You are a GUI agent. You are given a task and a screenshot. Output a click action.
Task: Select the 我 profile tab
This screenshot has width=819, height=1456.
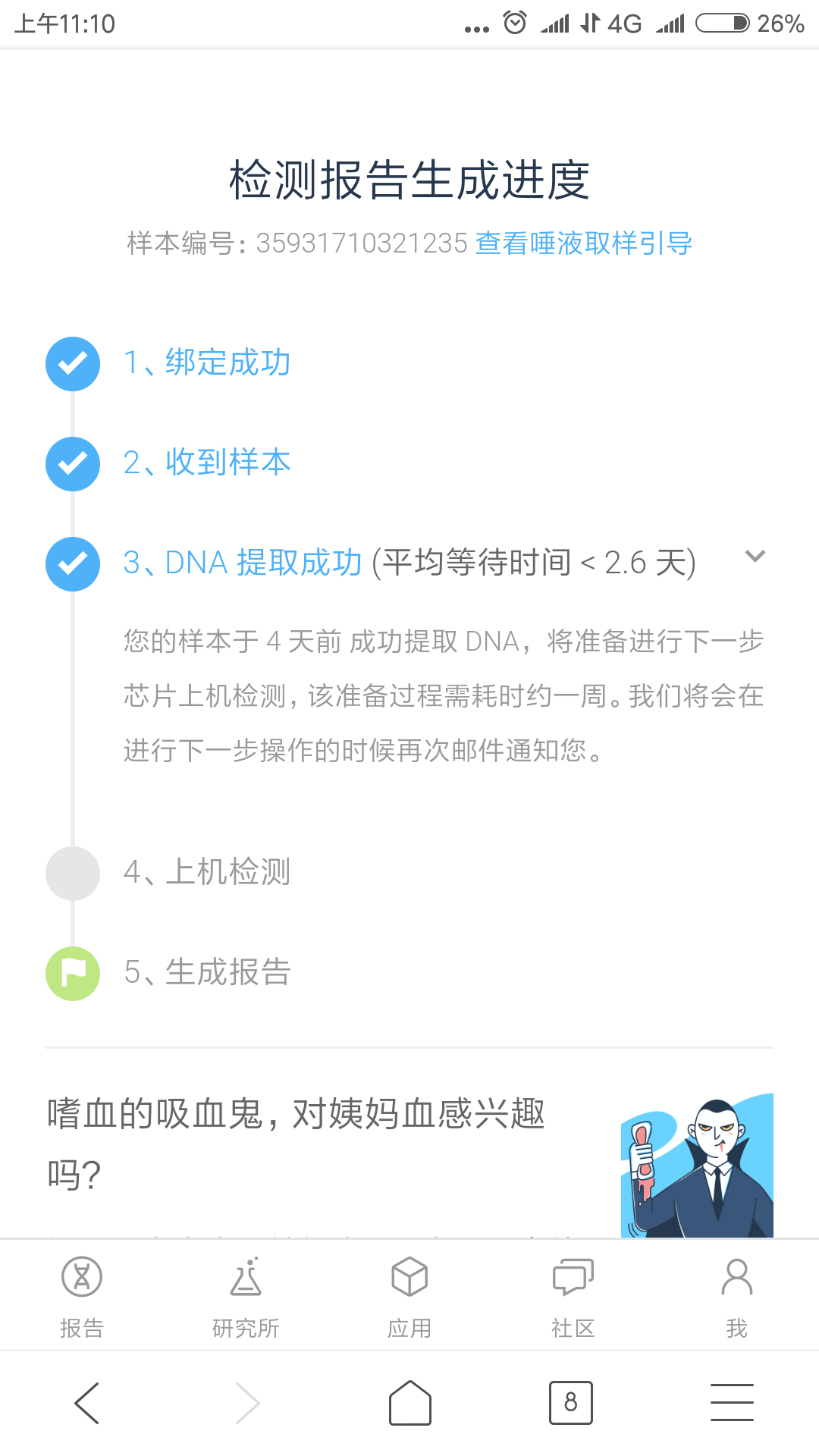(x=737, y=1297)
